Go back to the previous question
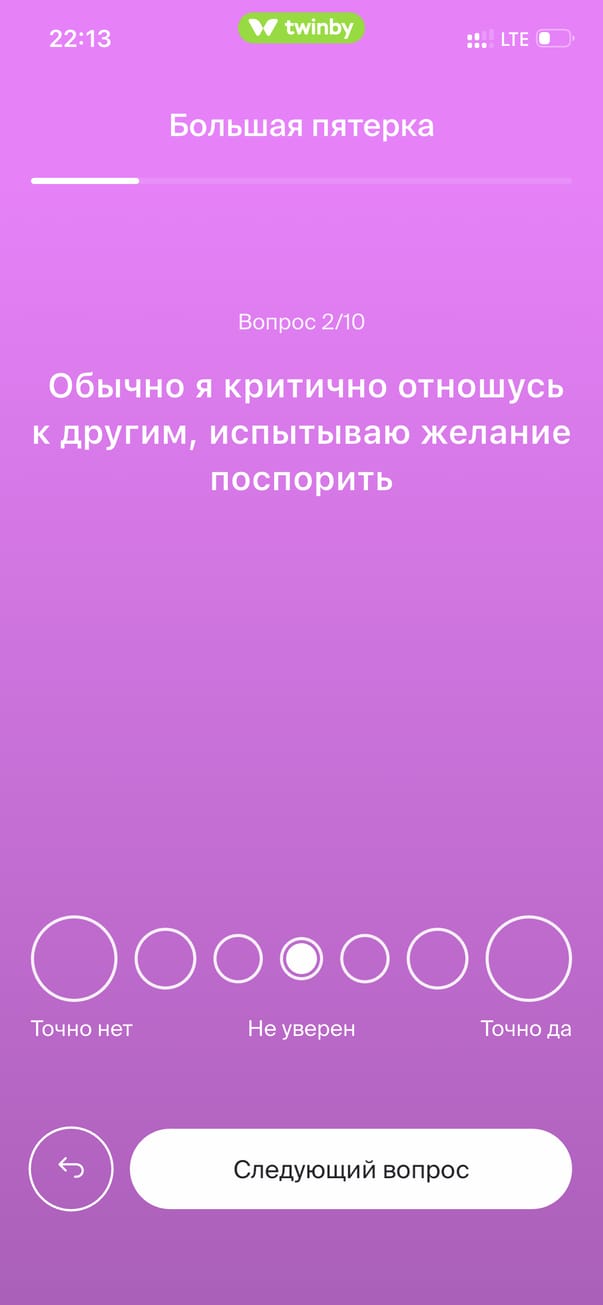Viewport: 603px width, 1305px height. [x=71, y=1168]
